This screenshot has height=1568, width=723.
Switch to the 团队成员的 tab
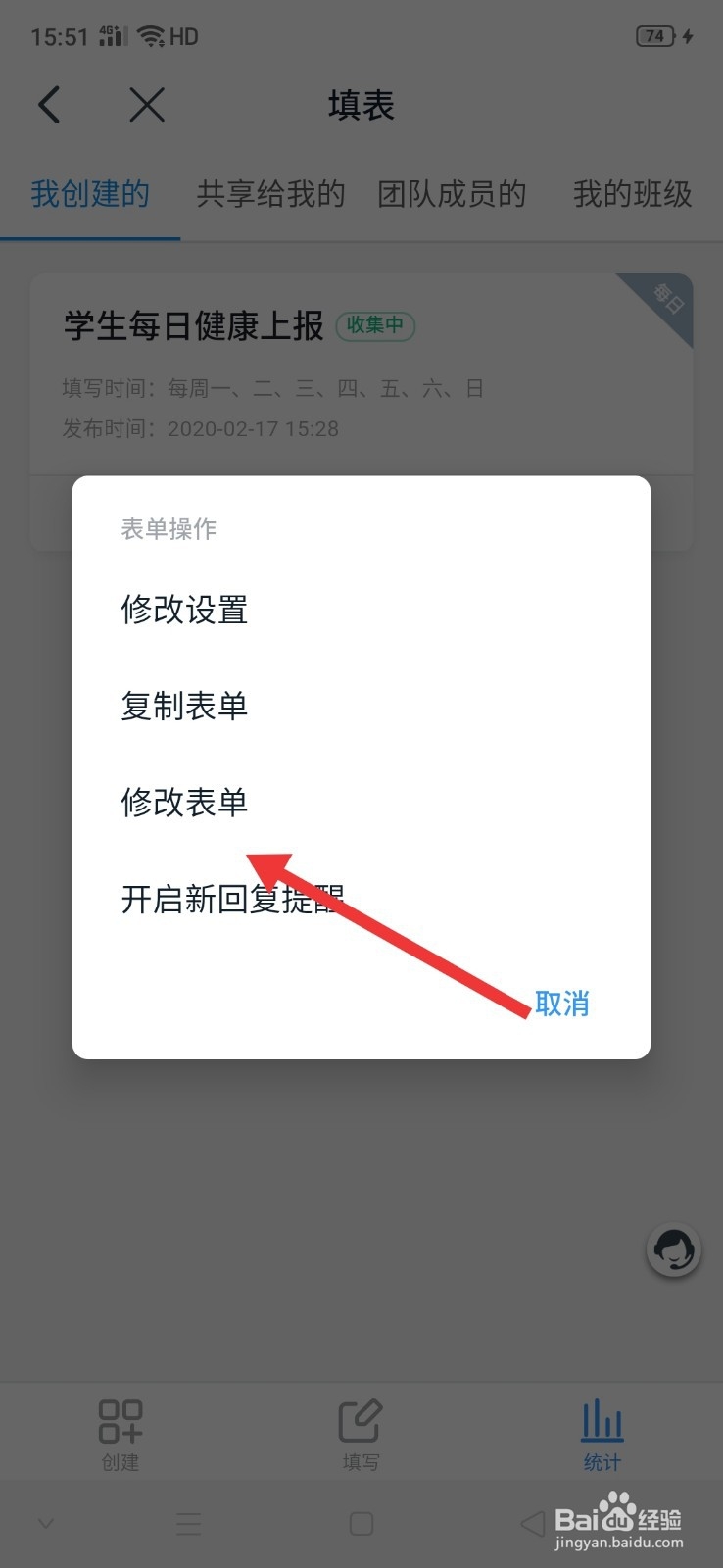pos(453,194)
